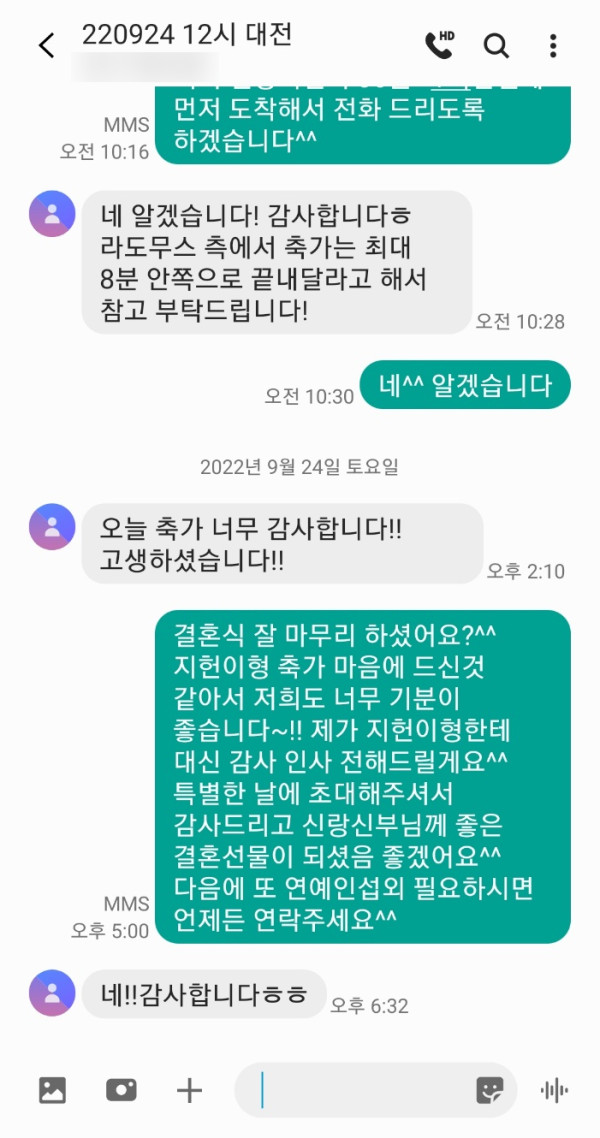The height and width of the screenshot is (1138, 600).
Task: Open the plus attachment options
Action: point(189,1090)
